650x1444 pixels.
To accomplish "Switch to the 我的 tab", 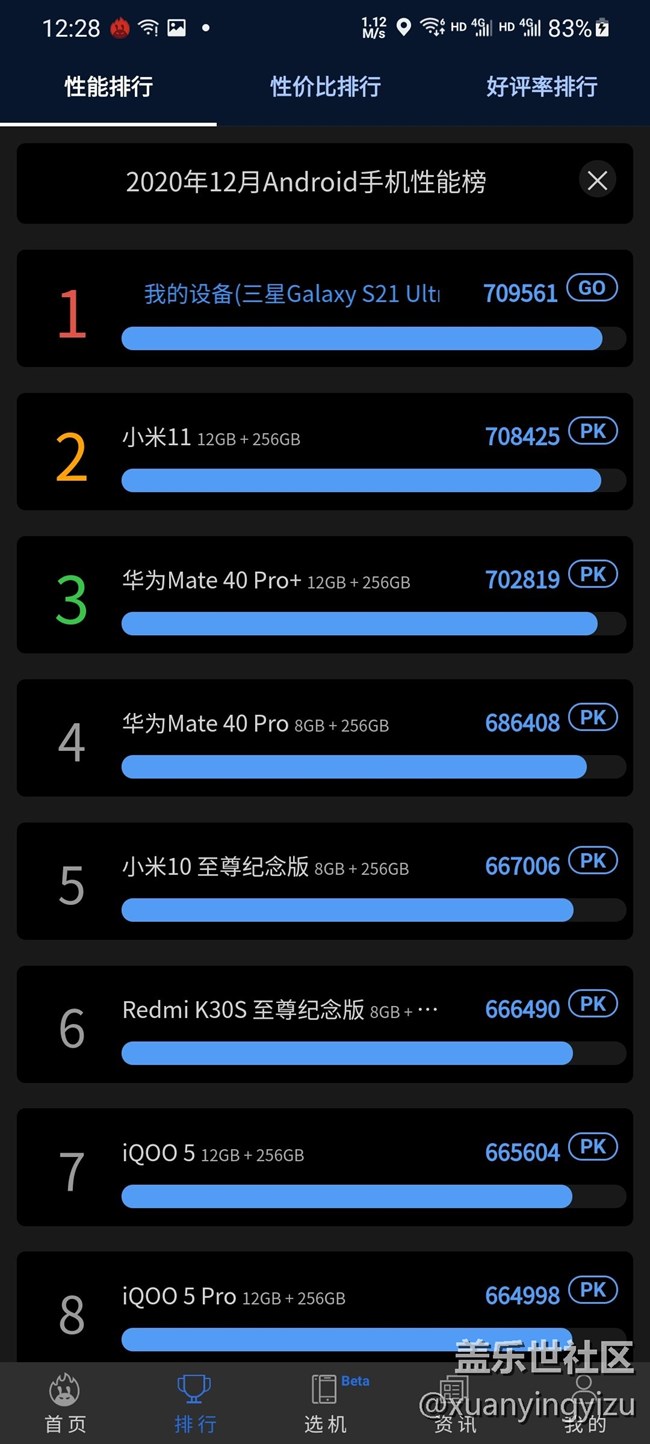I will click(585, 1403).
